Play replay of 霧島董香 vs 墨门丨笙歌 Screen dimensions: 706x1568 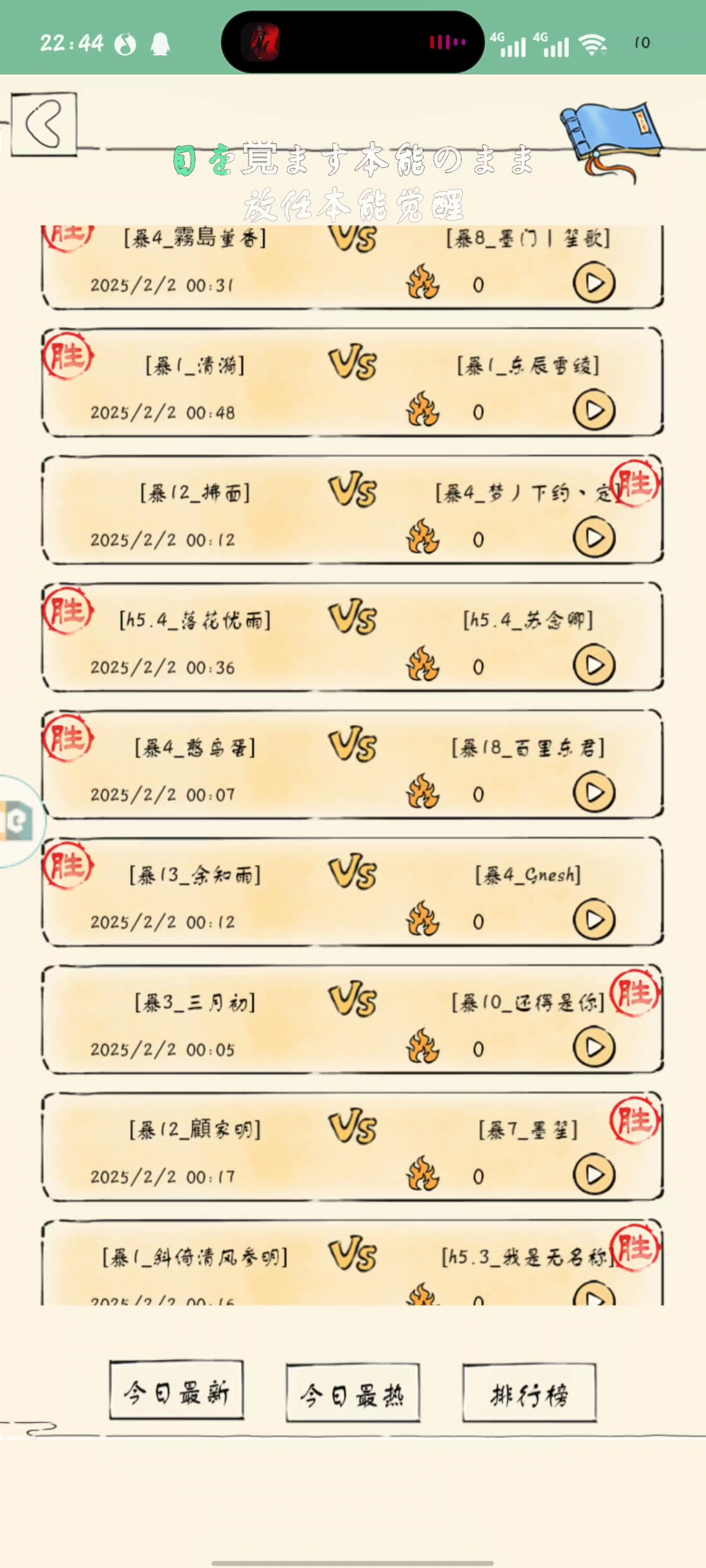pos(594,283)
